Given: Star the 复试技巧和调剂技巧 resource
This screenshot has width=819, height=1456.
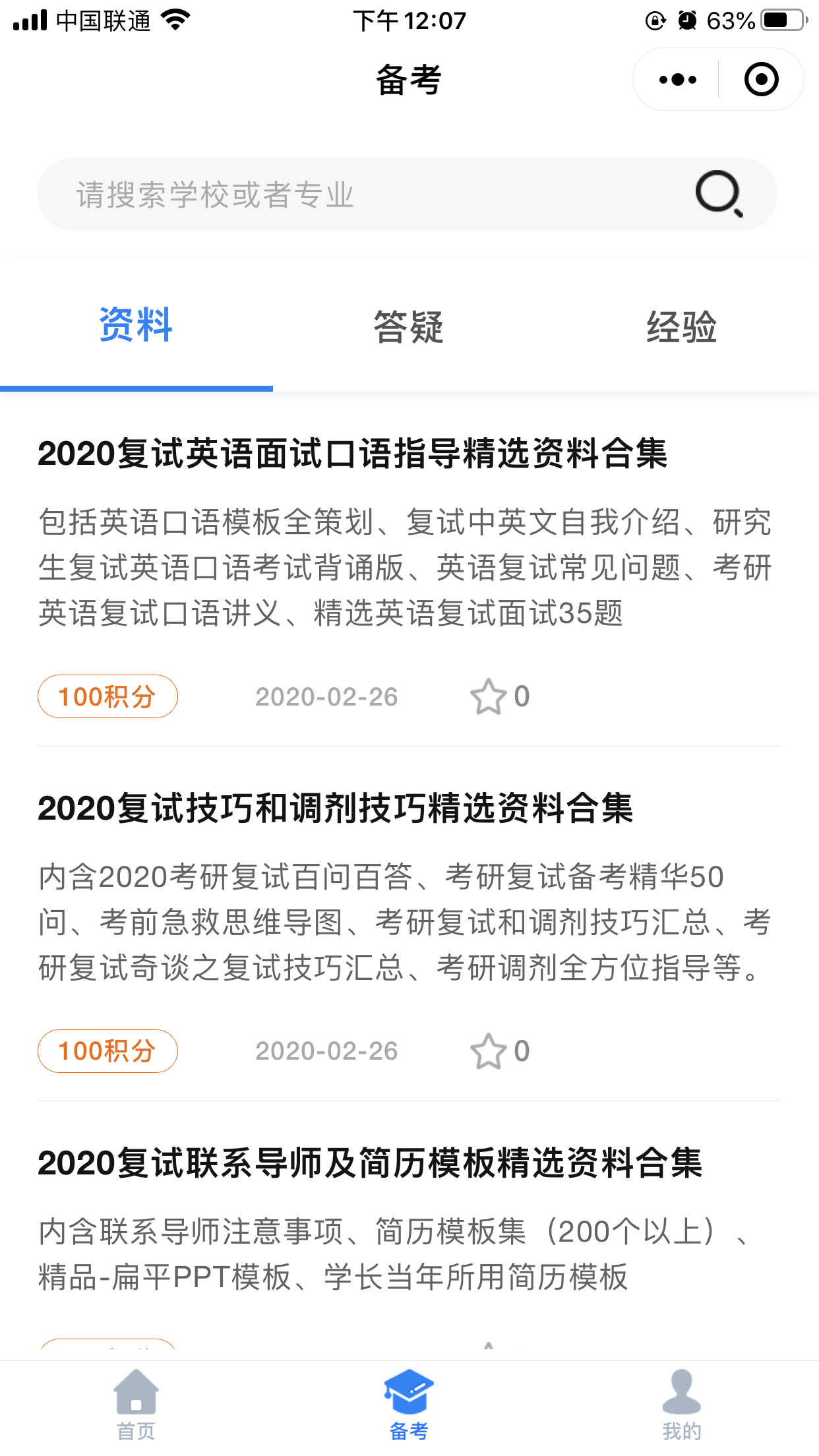Looking at the screenshot, I should coord(488,1051).
